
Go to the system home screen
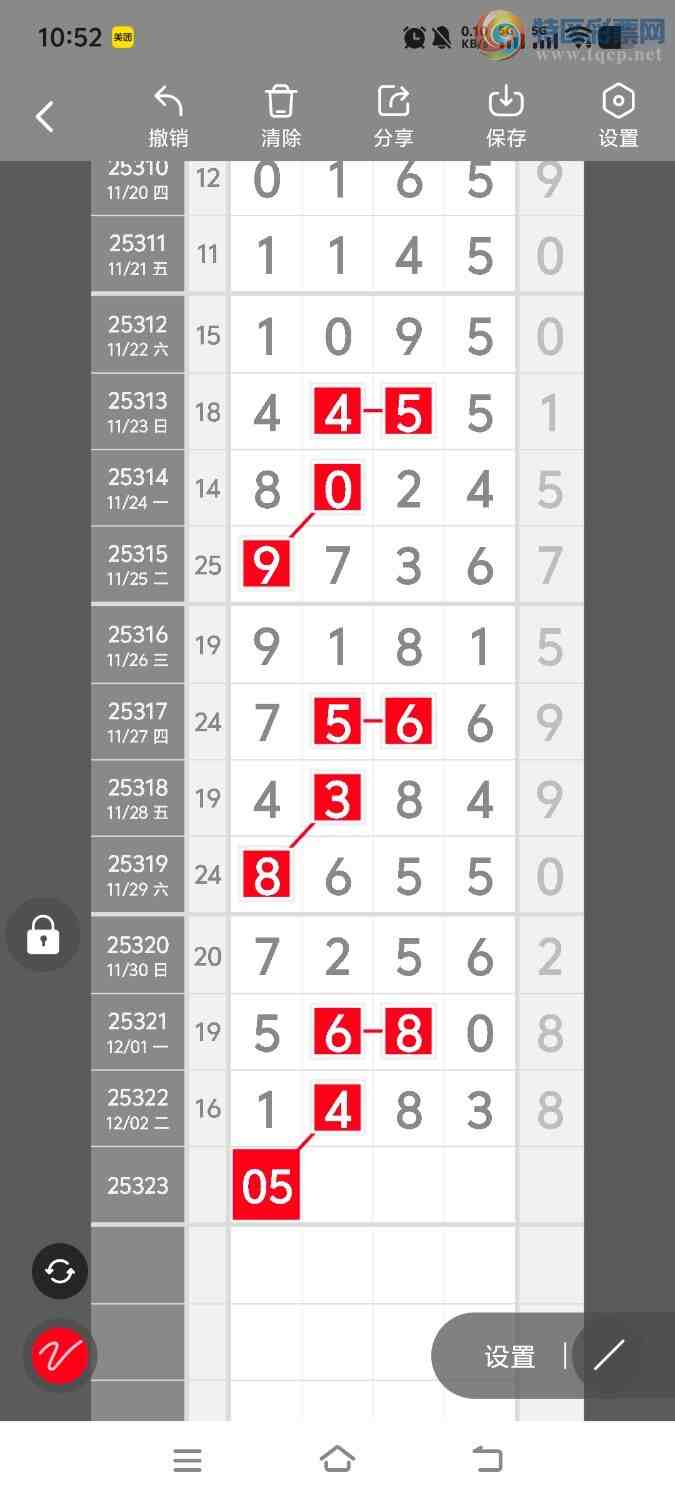tap(337, 1460)
